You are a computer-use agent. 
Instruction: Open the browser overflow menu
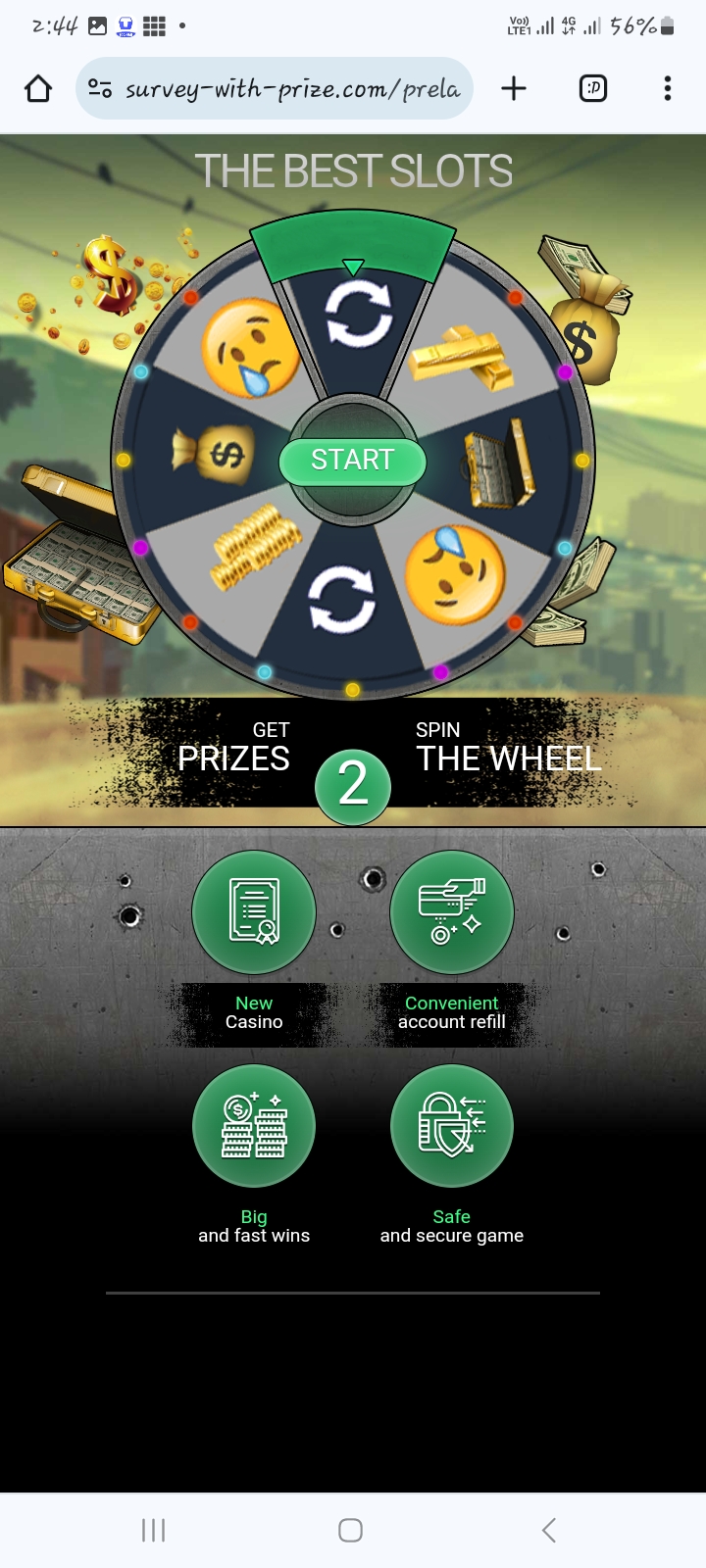click(668, 88)
